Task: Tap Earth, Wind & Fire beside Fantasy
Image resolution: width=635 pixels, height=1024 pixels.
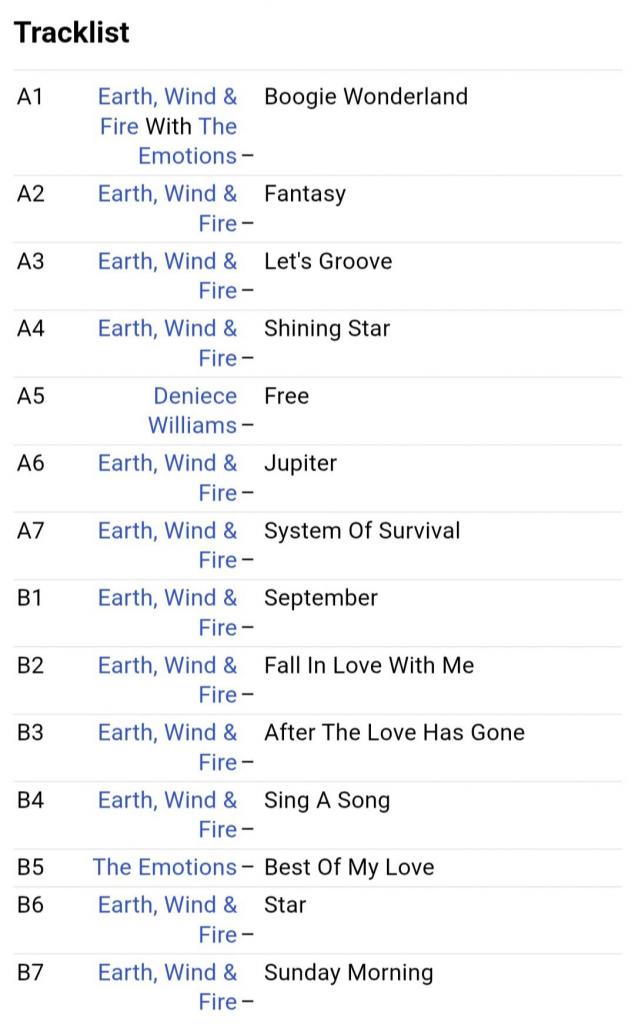Action: coord(168,208)
